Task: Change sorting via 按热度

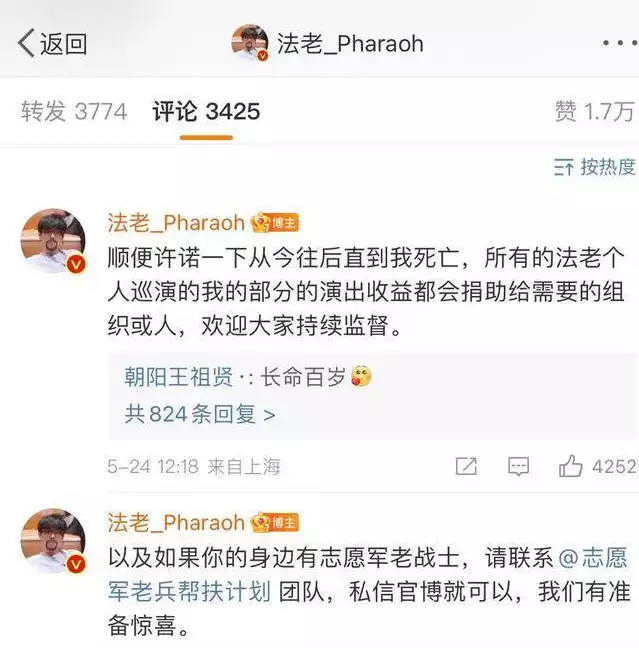Action: pos(595,167)
